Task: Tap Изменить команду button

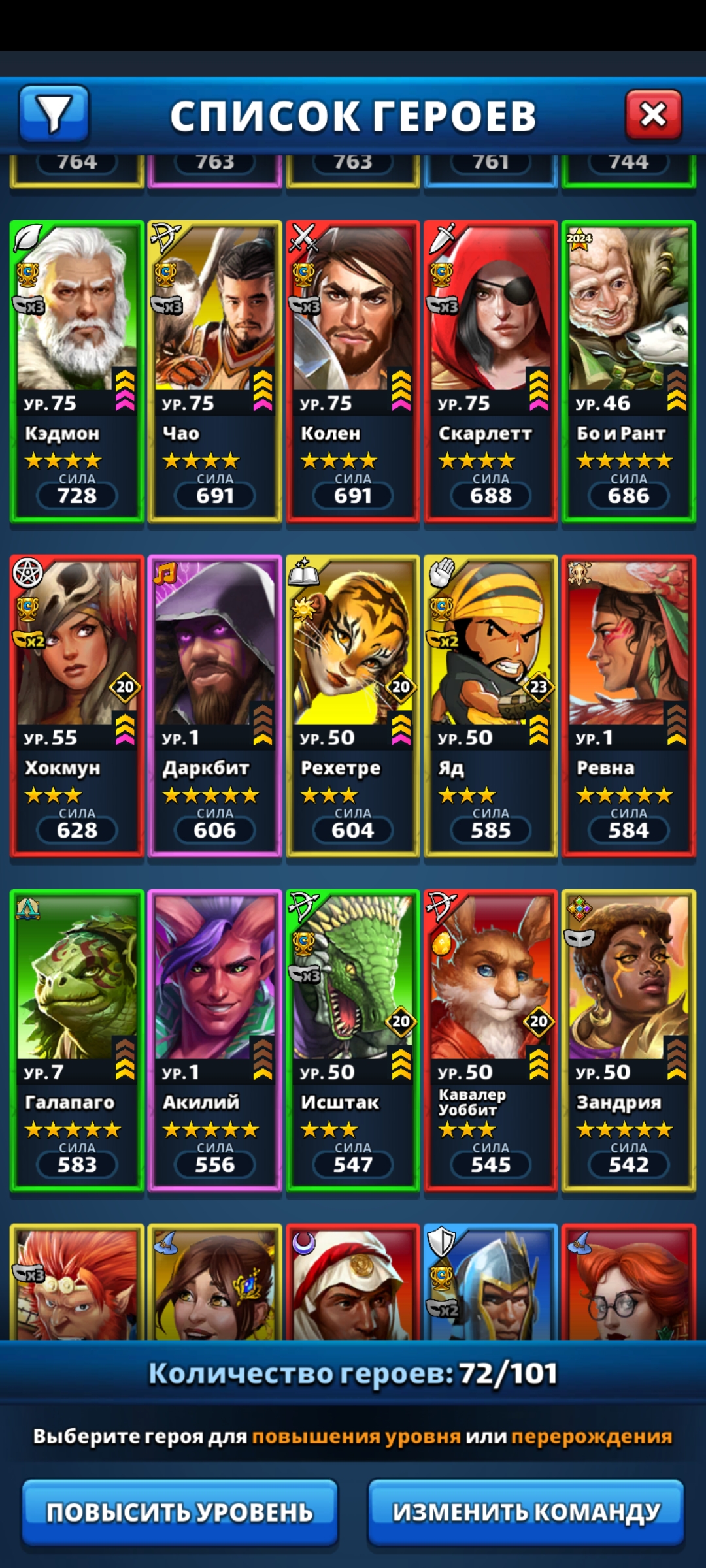Action: click(x=526, y=1512)
